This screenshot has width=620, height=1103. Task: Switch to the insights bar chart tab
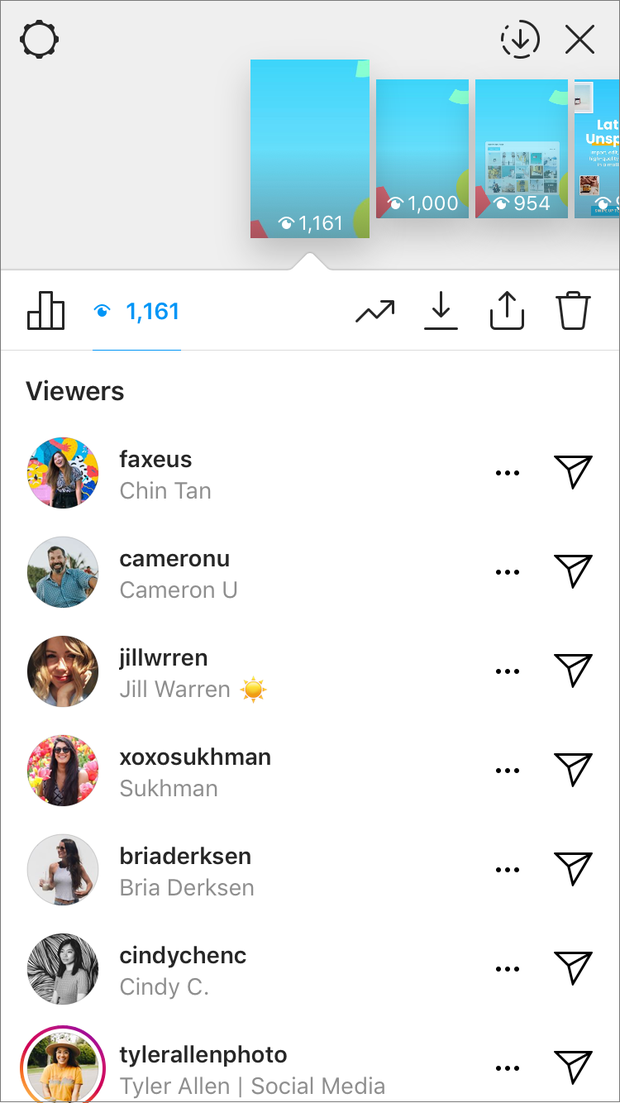[45, 312]
